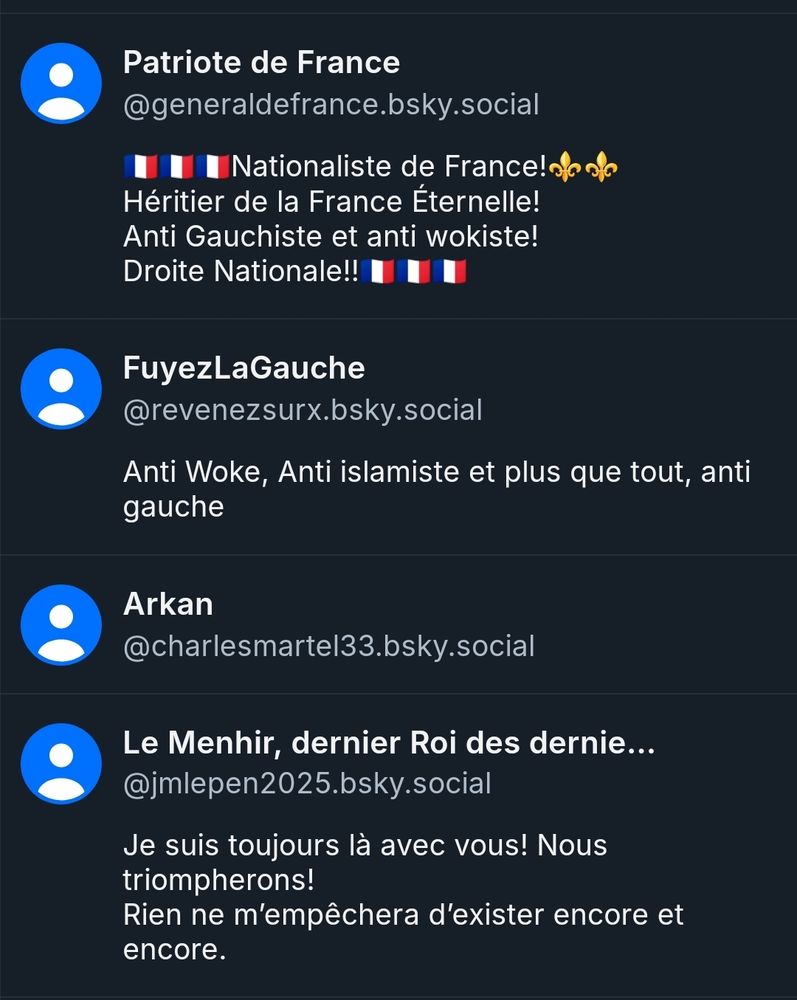Open the FuyezLaGauche profile row
Image resolution: width=797 pixels, height=1000 pixels.
click(x=398, y=437)
